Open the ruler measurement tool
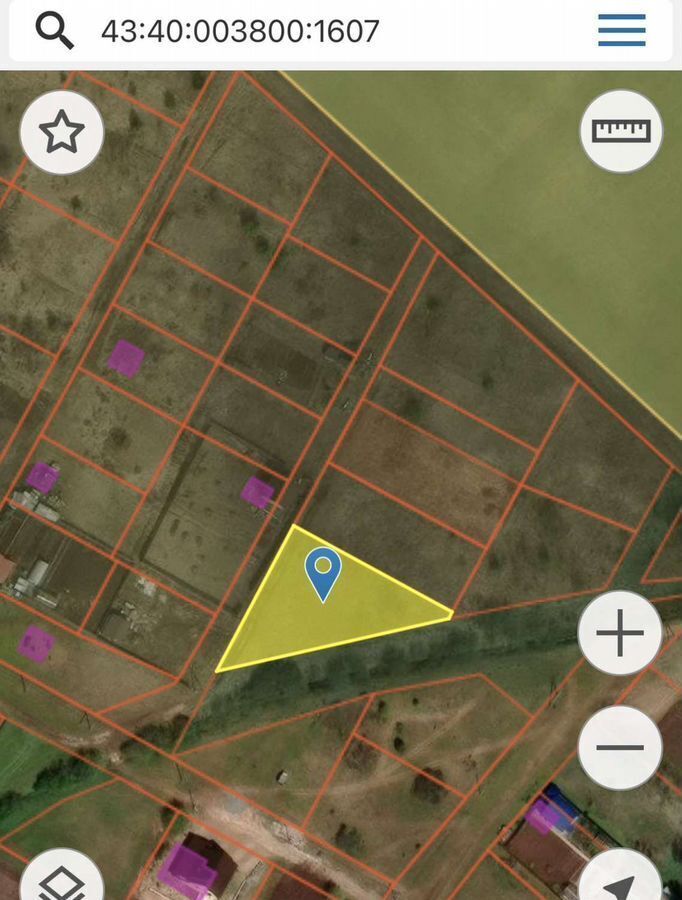 (x=621, y=131)
